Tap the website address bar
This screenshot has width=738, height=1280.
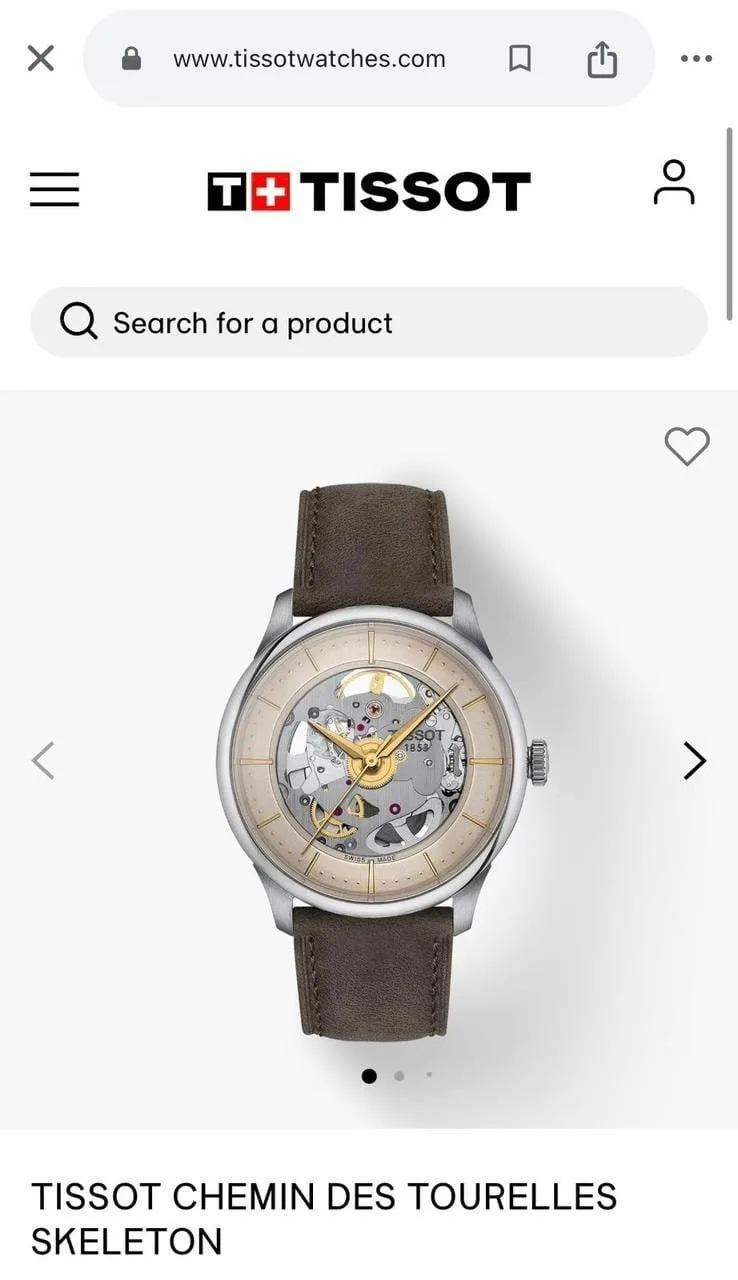tap(309, 59)
